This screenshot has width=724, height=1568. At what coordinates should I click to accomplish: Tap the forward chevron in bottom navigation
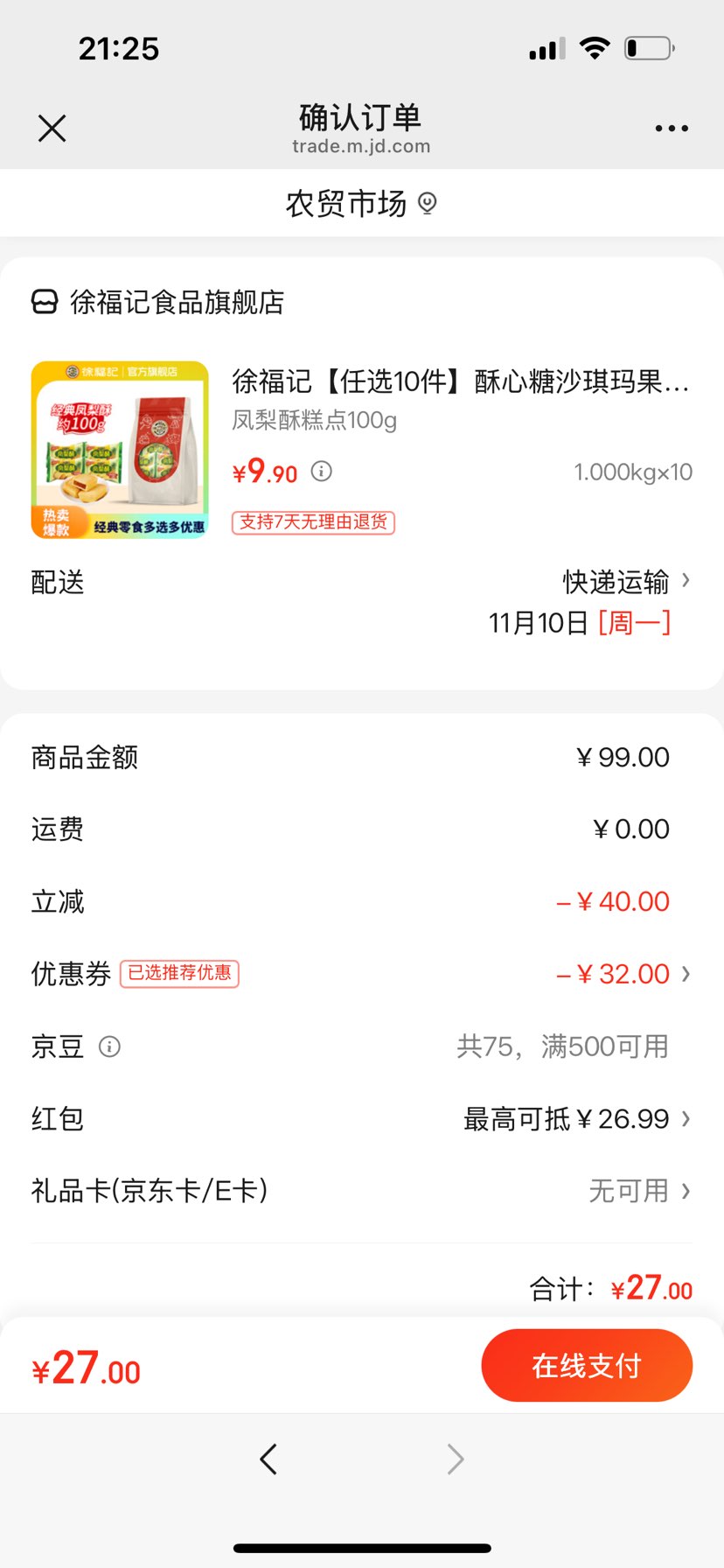[455, 1459]
